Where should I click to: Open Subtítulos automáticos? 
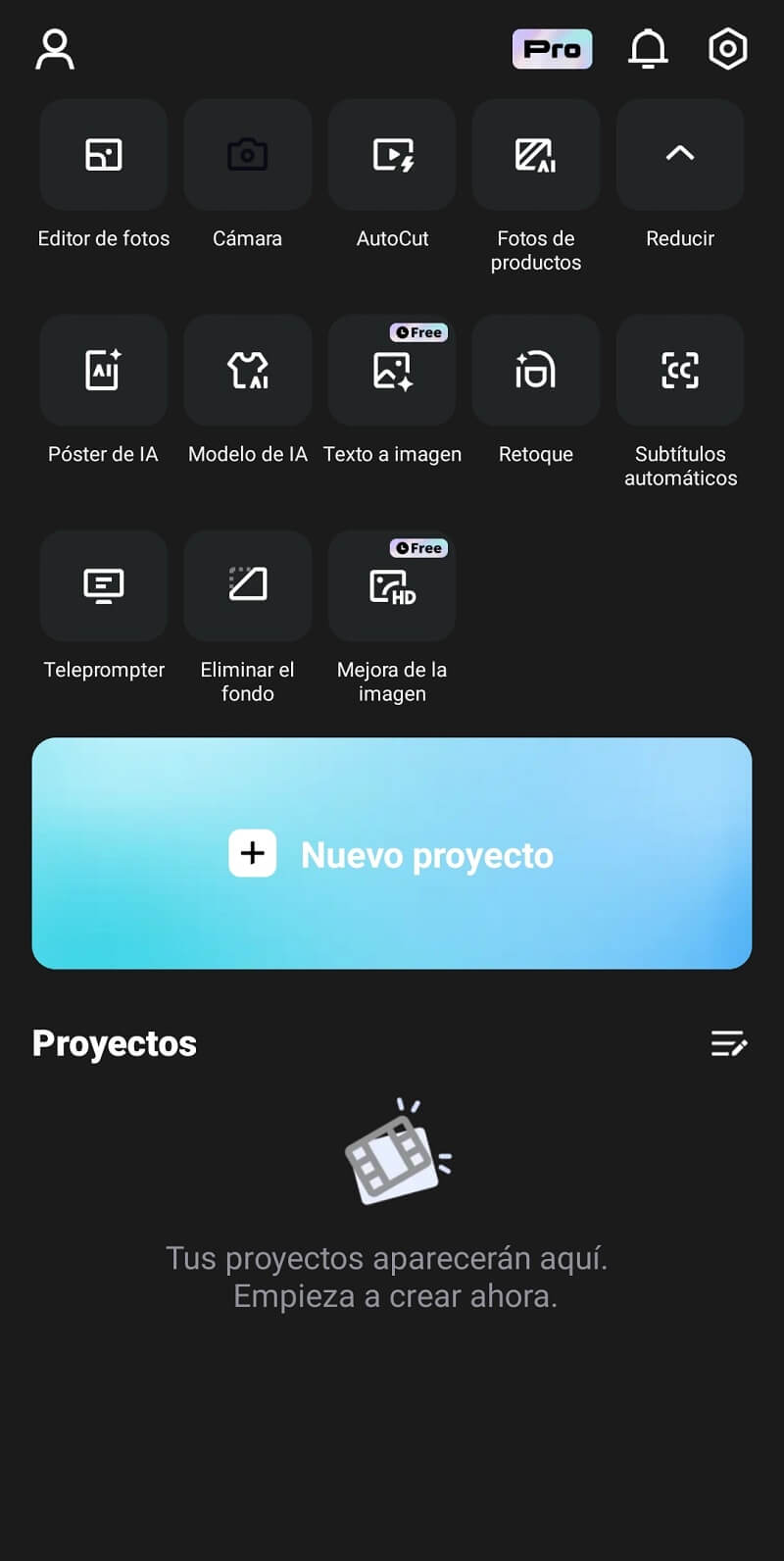679,371
